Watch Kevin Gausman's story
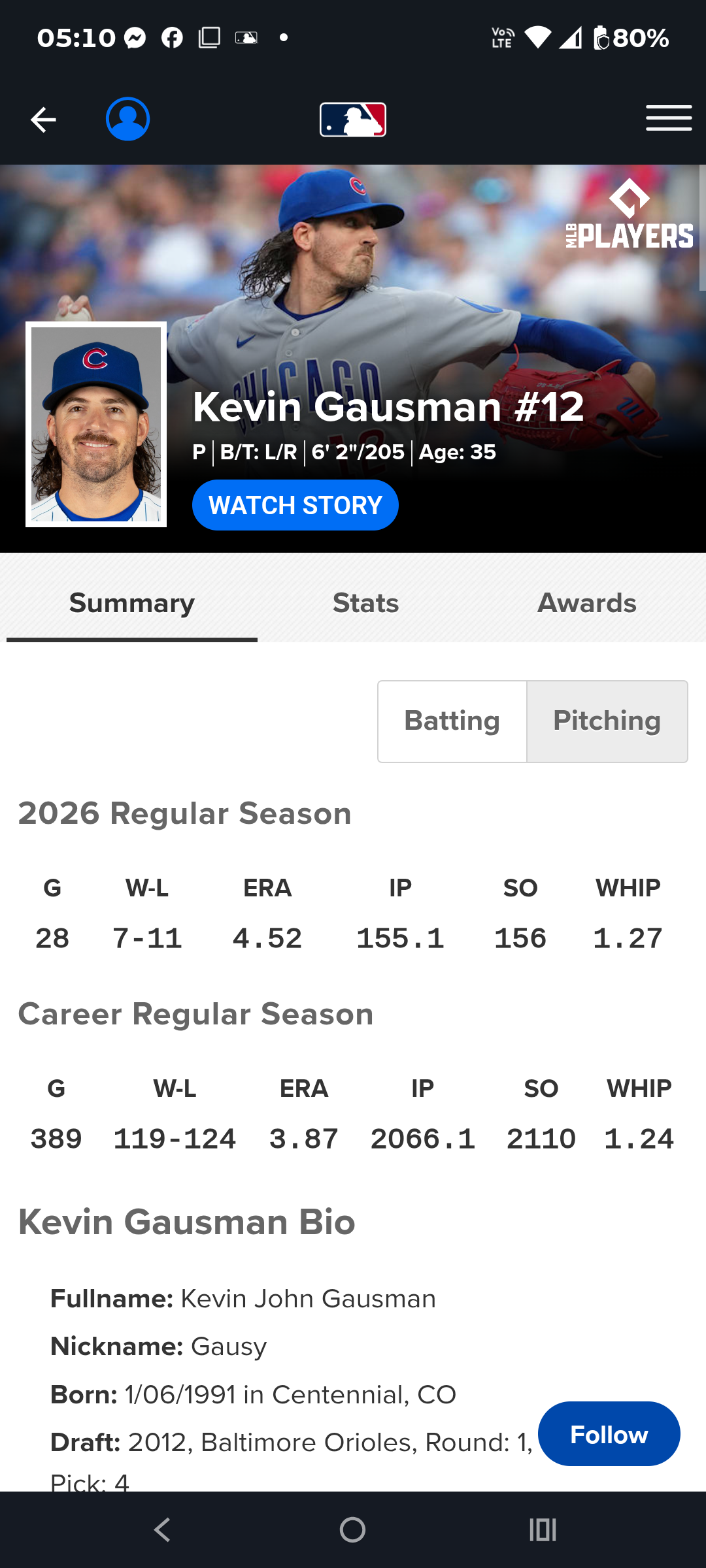Viewport: 706px width, 1568px height. 295,505
